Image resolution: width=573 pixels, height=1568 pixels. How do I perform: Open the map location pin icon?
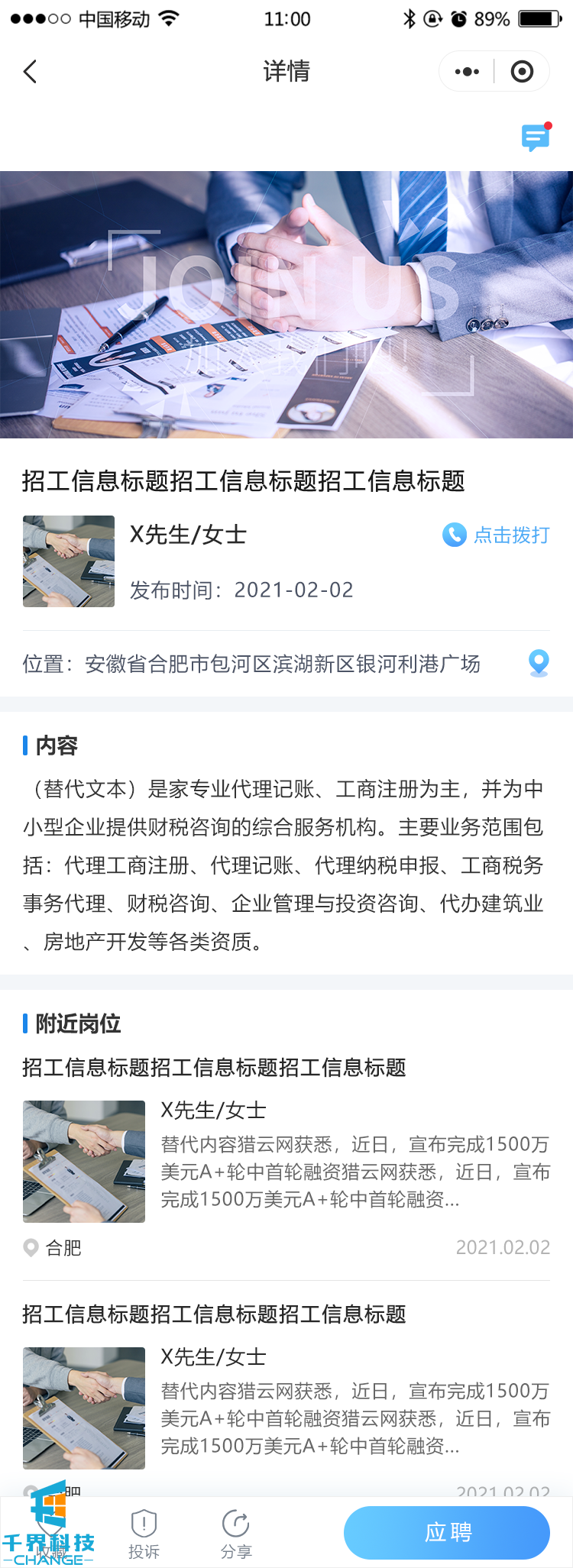539,663
